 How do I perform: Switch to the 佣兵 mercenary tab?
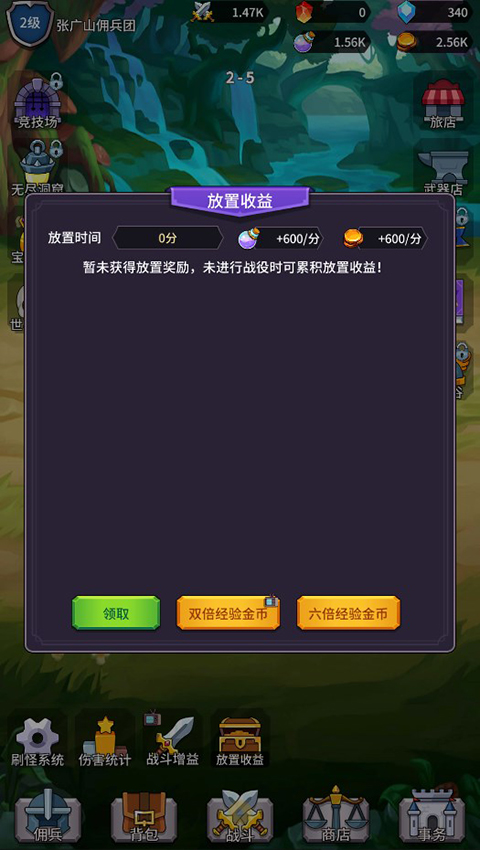[48, 816]
